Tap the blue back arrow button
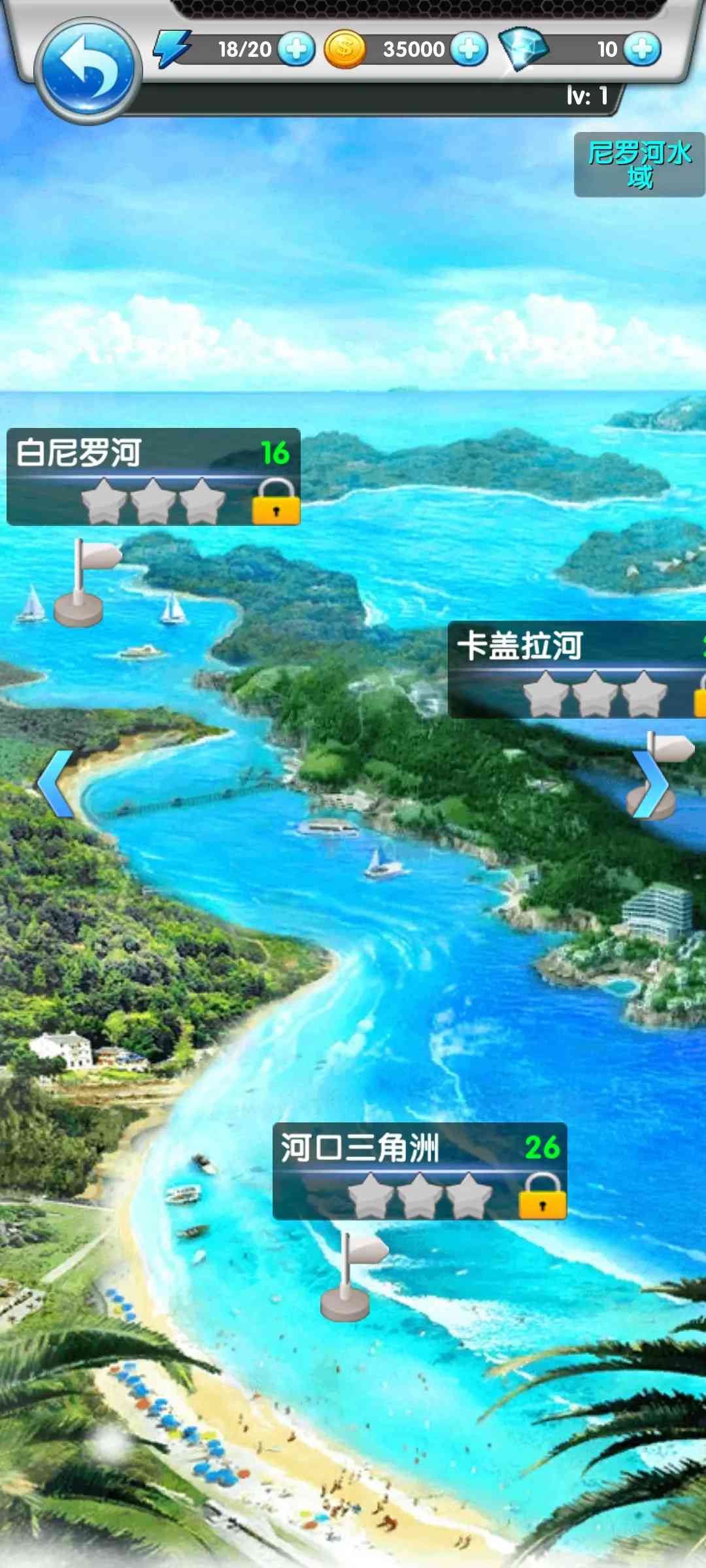 [88, 70]
